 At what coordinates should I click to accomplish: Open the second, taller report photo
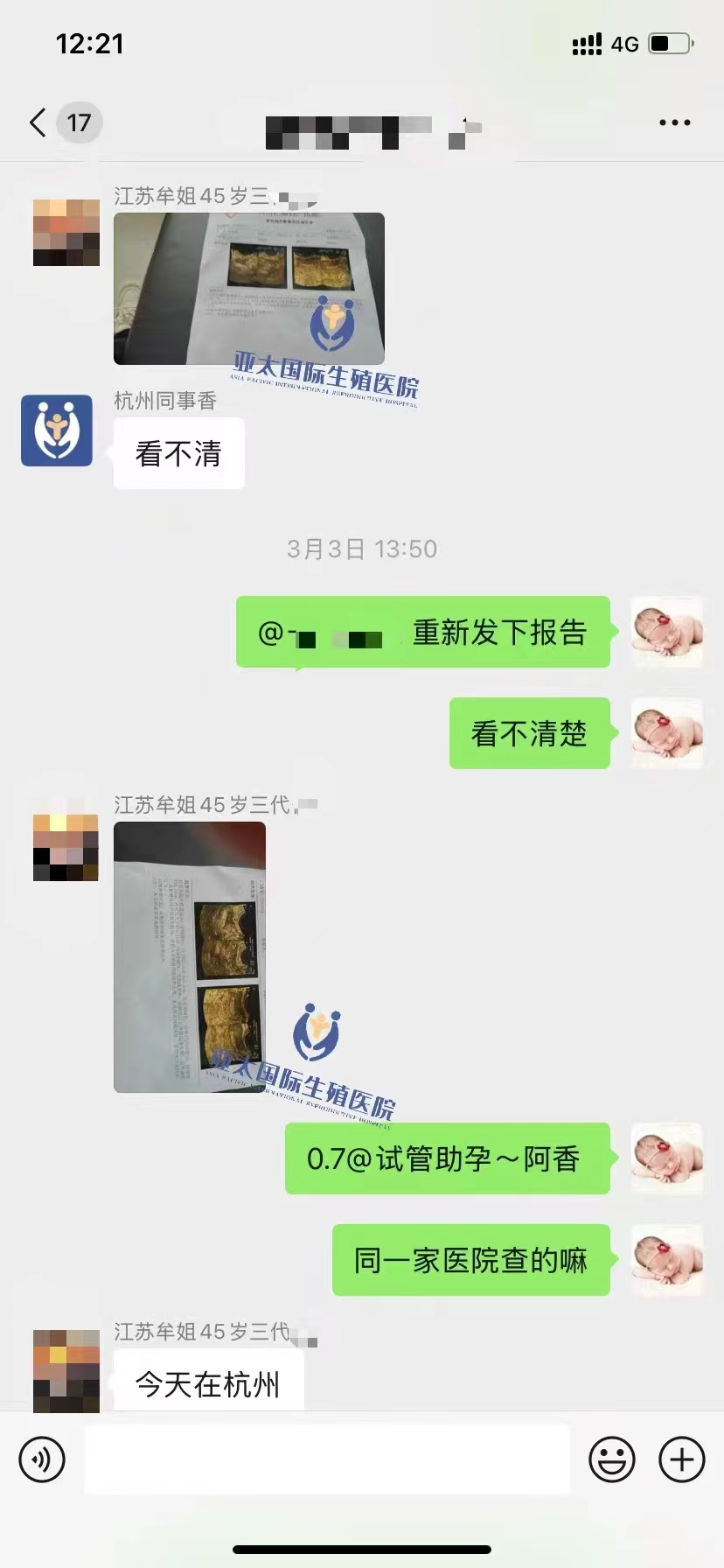(x=190, y=956)
